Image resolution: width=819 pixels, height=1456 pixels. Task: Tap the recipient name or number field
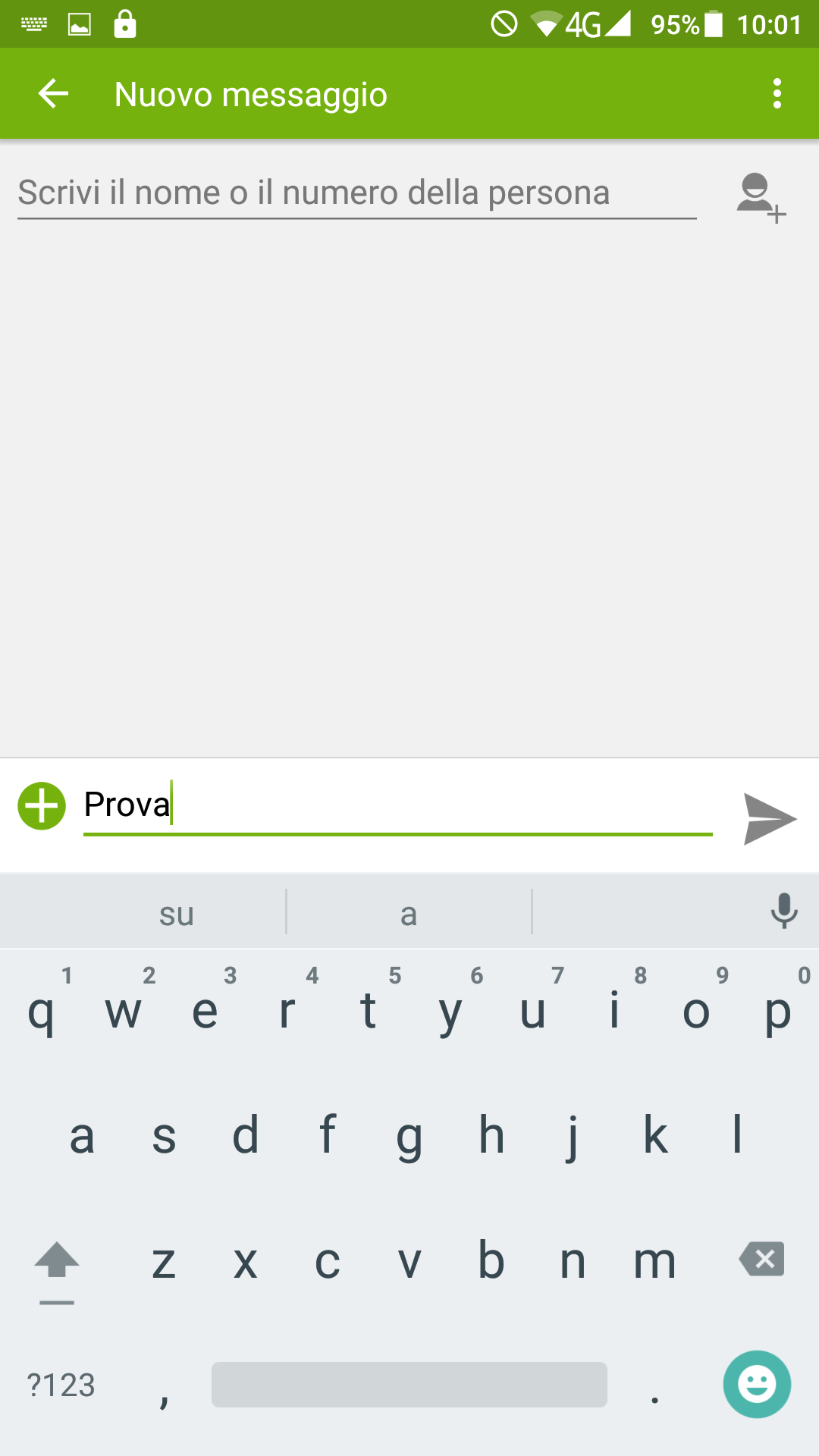tap(357, 193)
